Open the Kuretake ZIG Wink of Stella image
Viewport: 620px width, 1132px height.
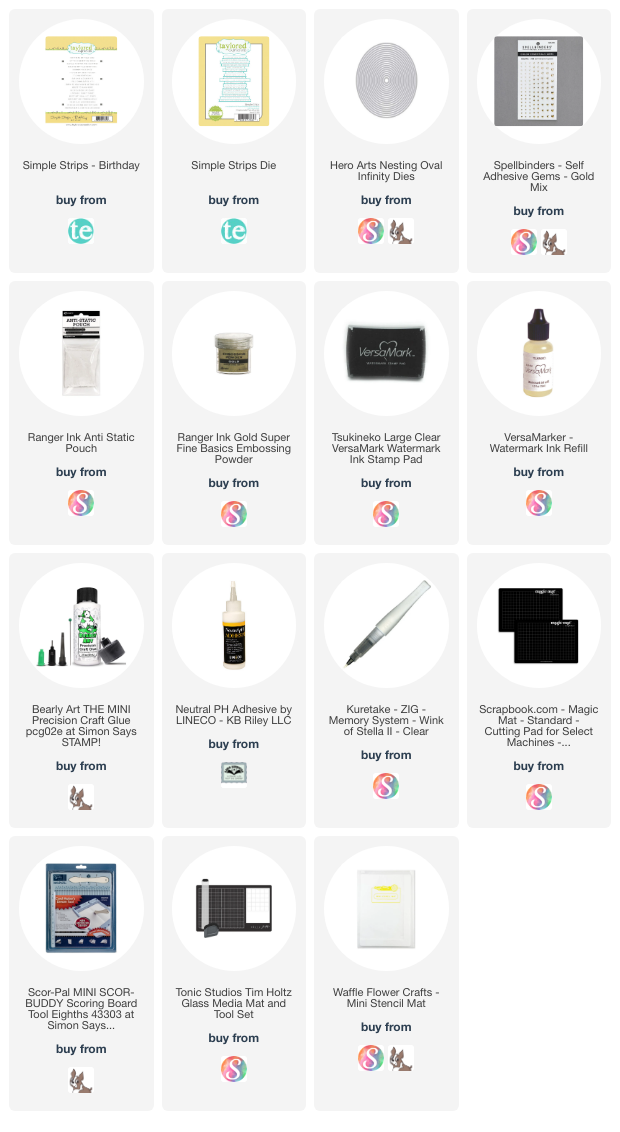[x=386, y=626]
